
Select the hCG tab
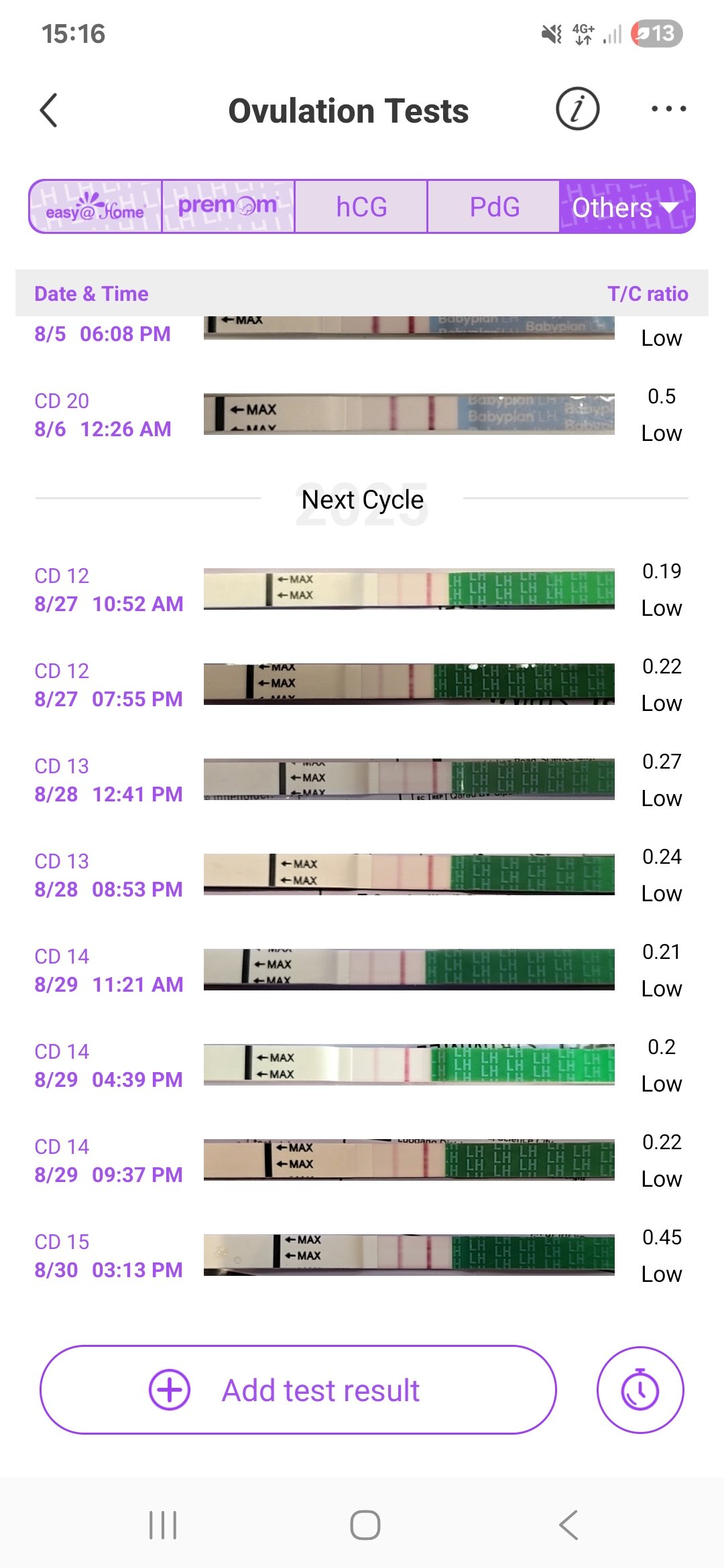tap(361, 207)
